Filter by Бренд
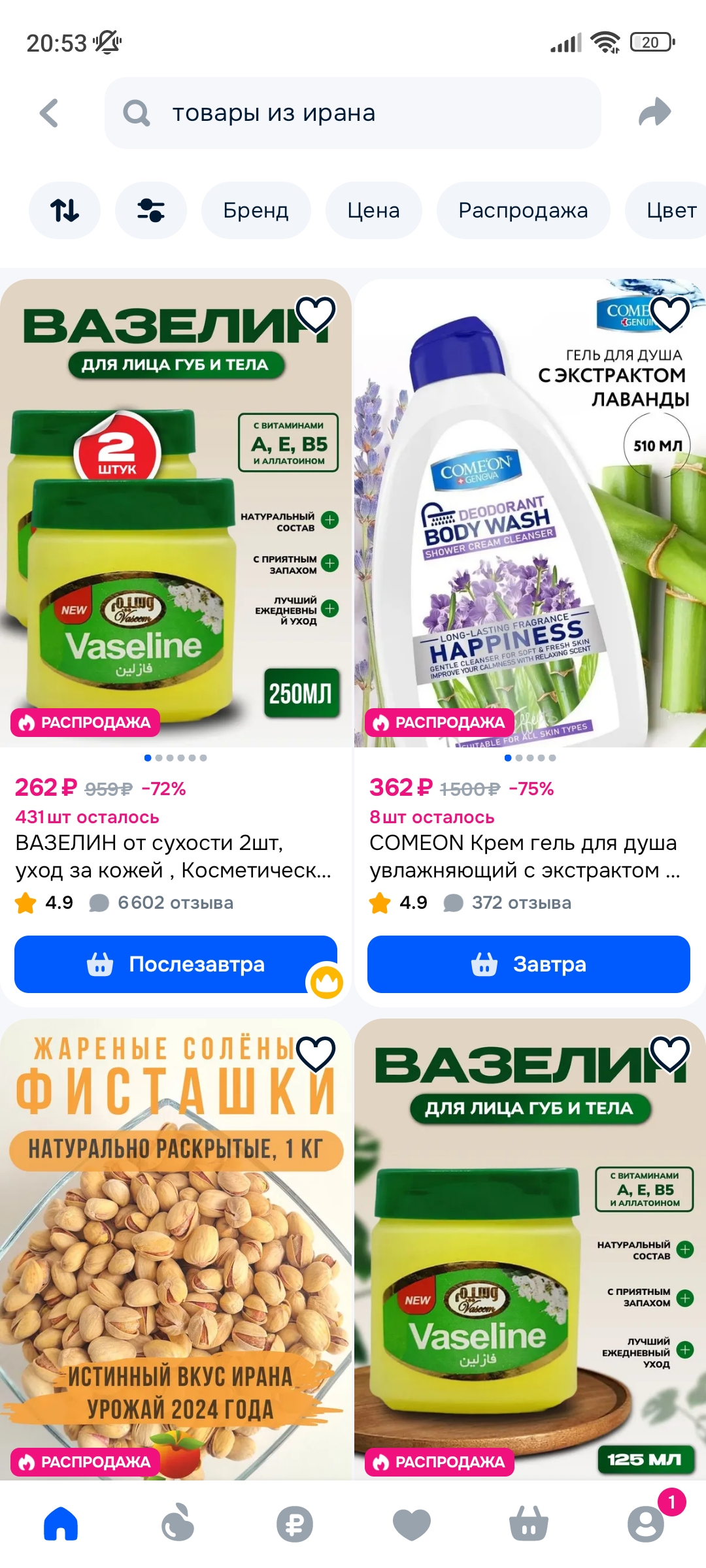The image size is (706, 1568). click(x=256, y=210)
